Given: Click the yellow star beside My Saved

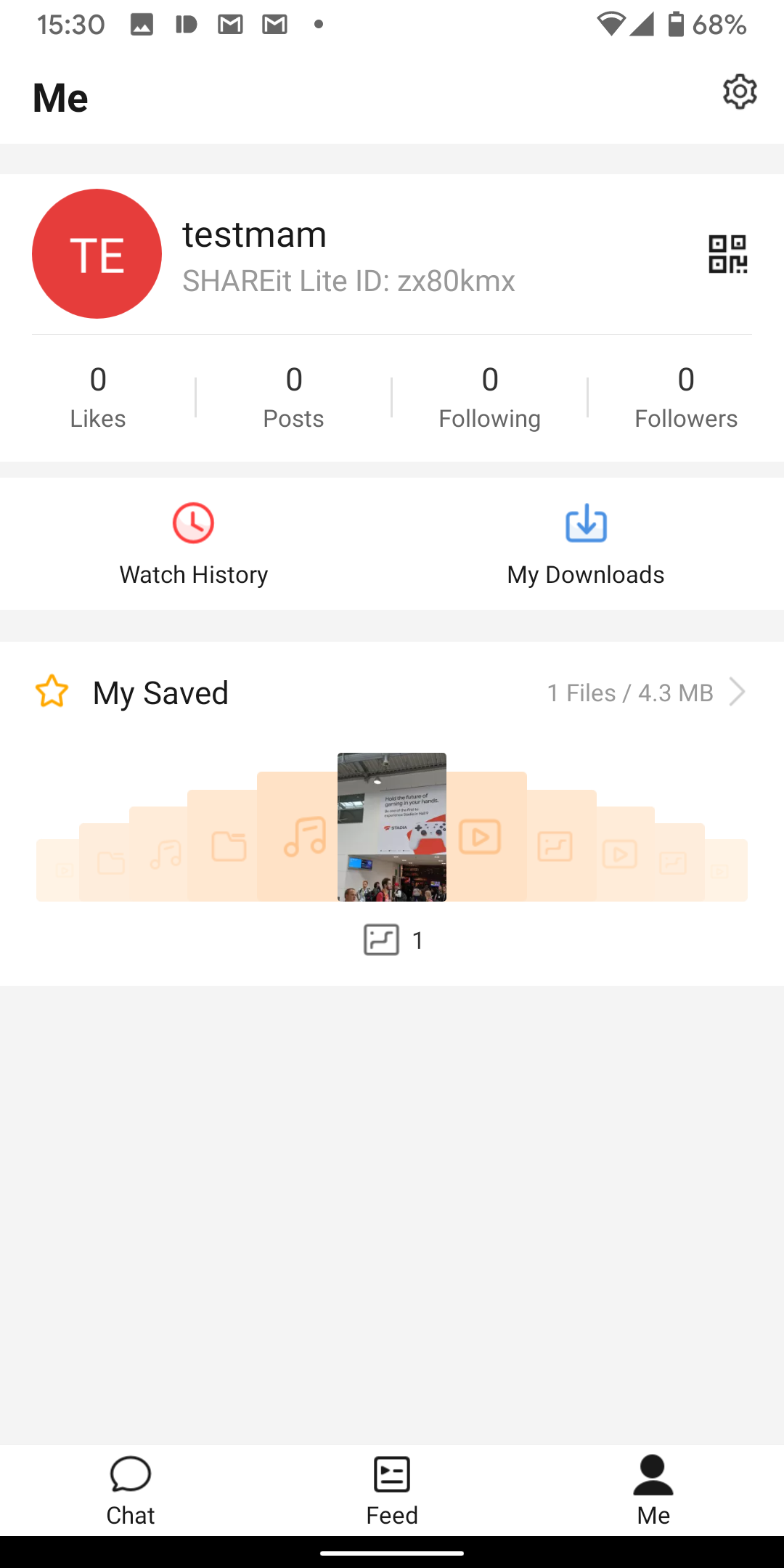Looking at the screenshot, I should (50, 692).
